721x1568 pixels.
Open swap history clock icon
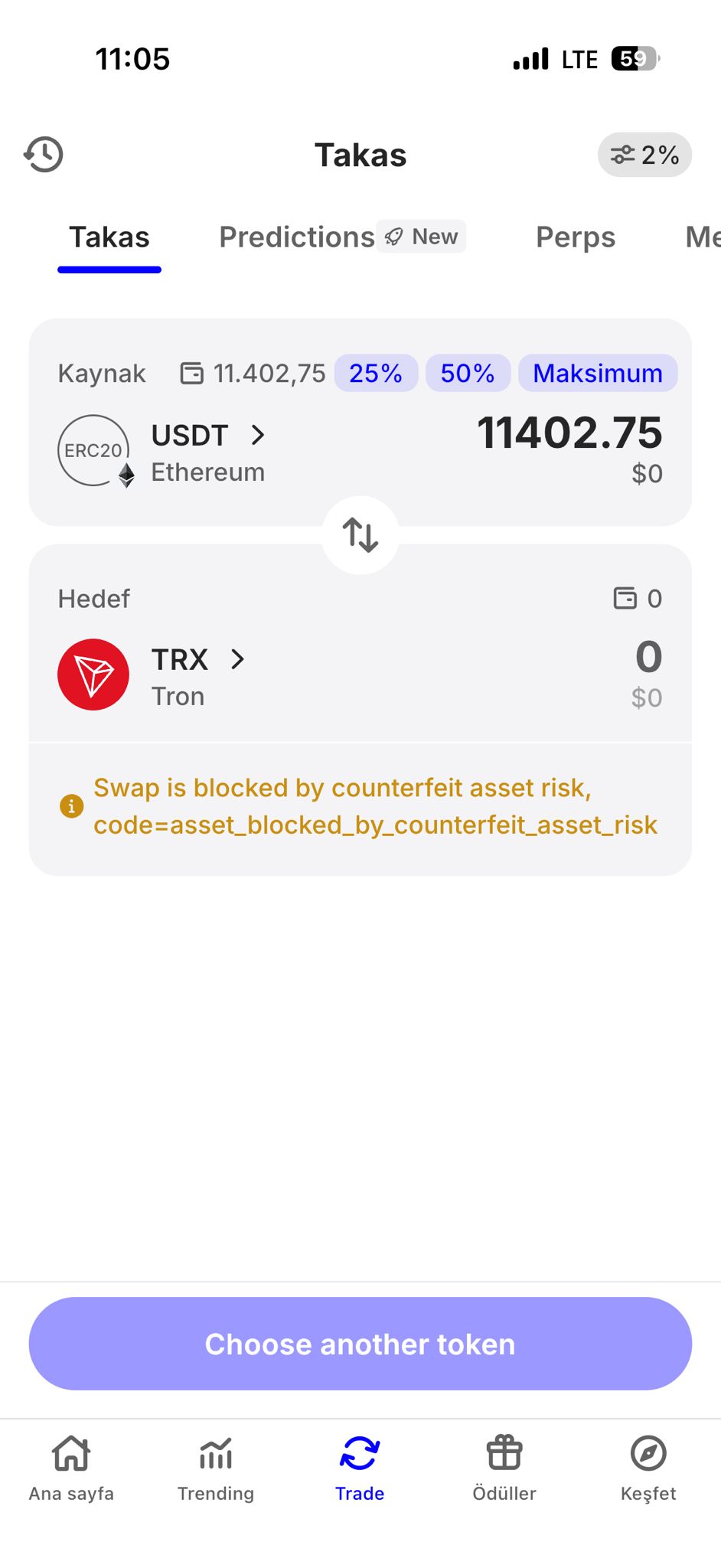point(44,155)
